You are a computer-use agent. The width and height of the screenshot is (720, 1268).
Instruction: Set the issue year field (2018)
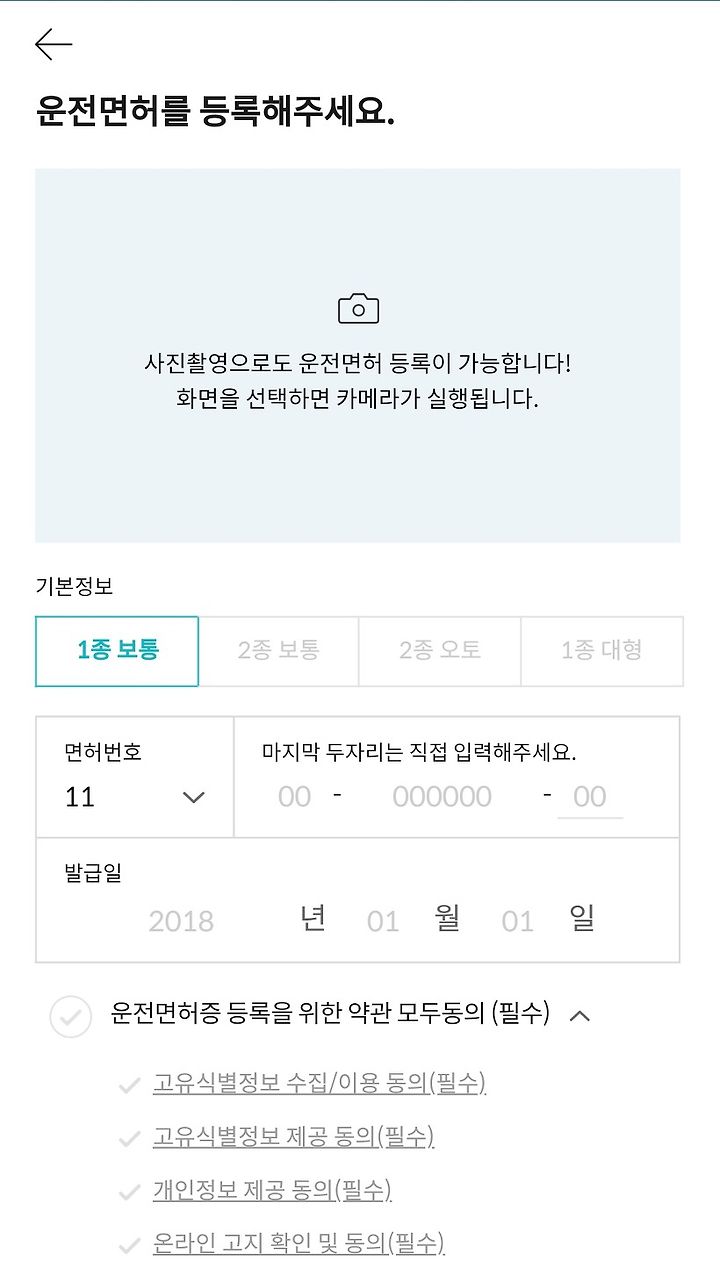coord(181,921)
